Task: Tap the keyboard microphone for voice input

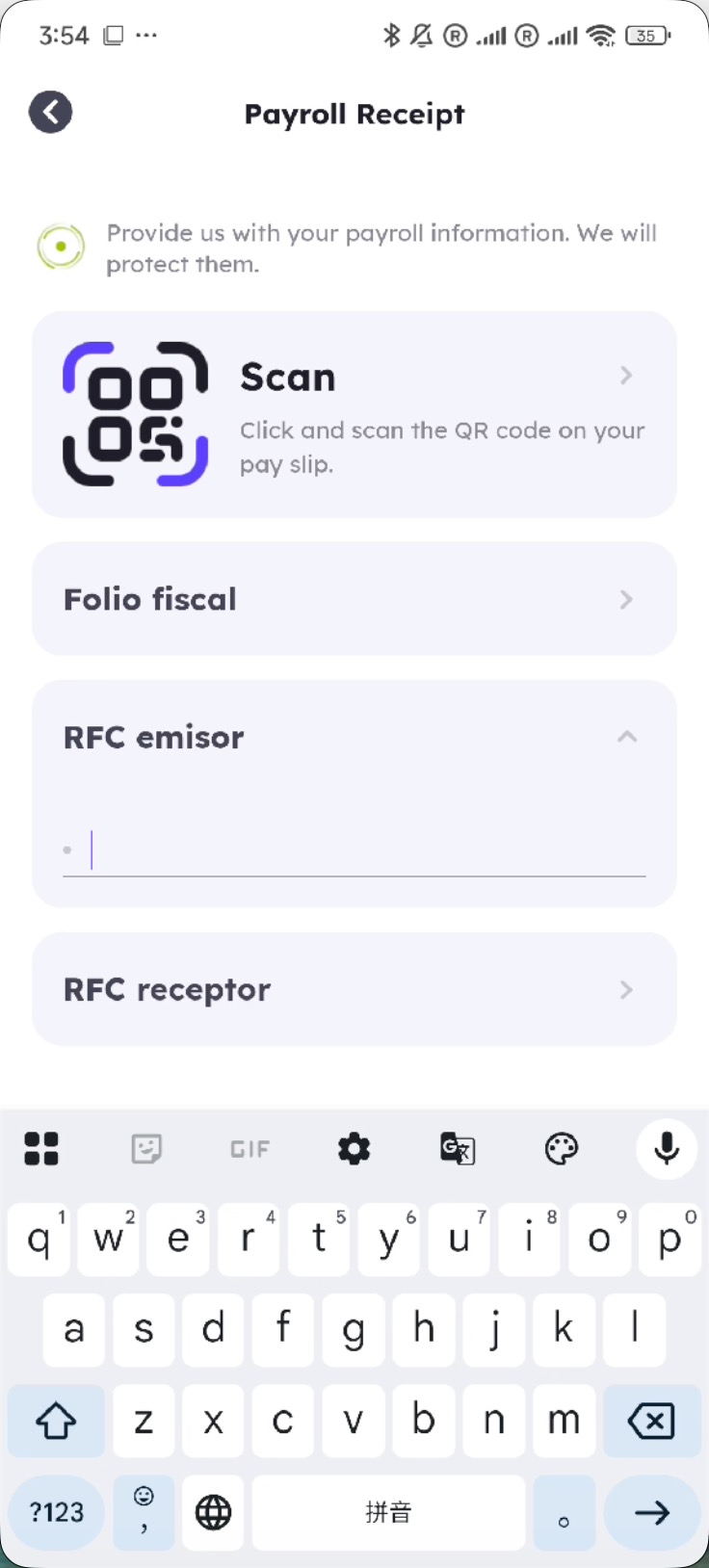Action: 667,1148
